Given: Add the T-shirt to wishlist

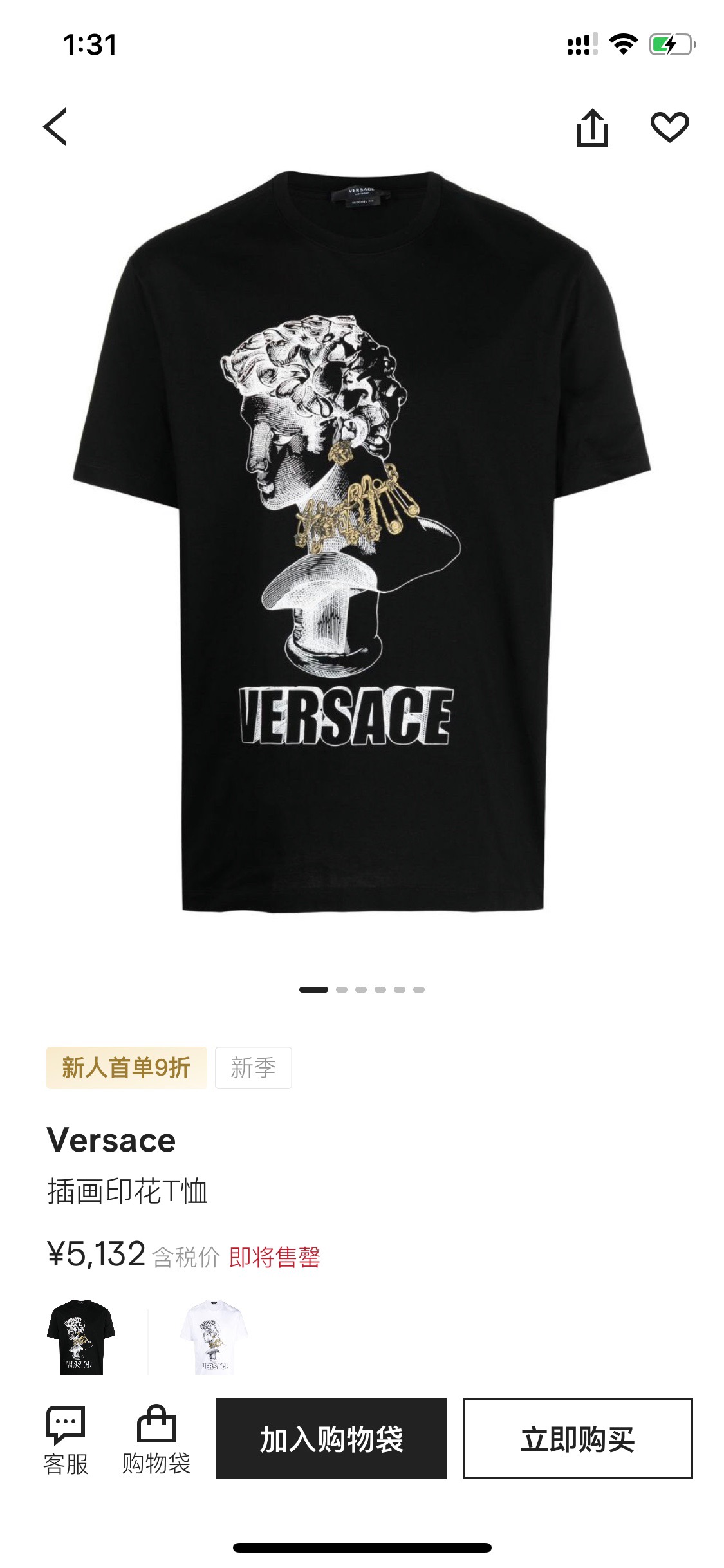Looking at the screenshot, I should point(669,127).
